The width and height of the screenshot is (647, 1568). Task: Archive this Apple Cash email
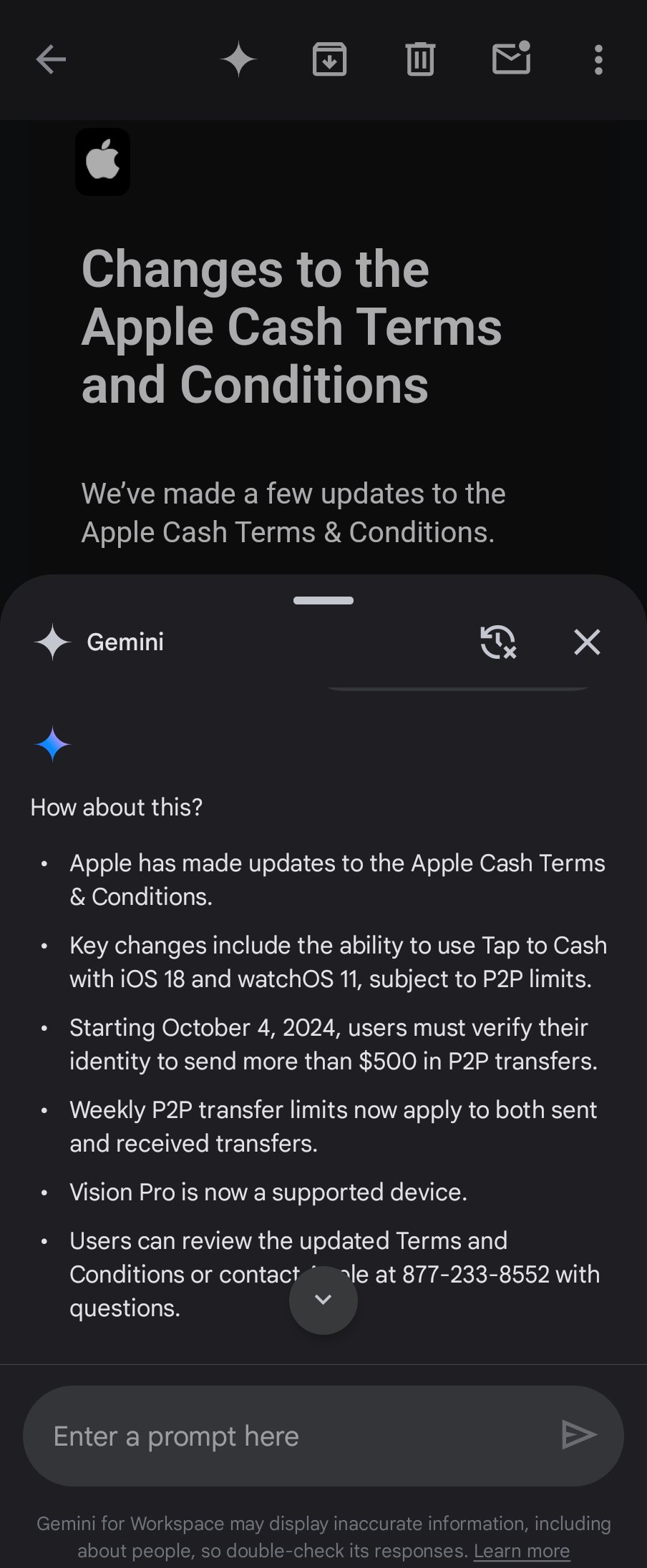tap(329, 59)
